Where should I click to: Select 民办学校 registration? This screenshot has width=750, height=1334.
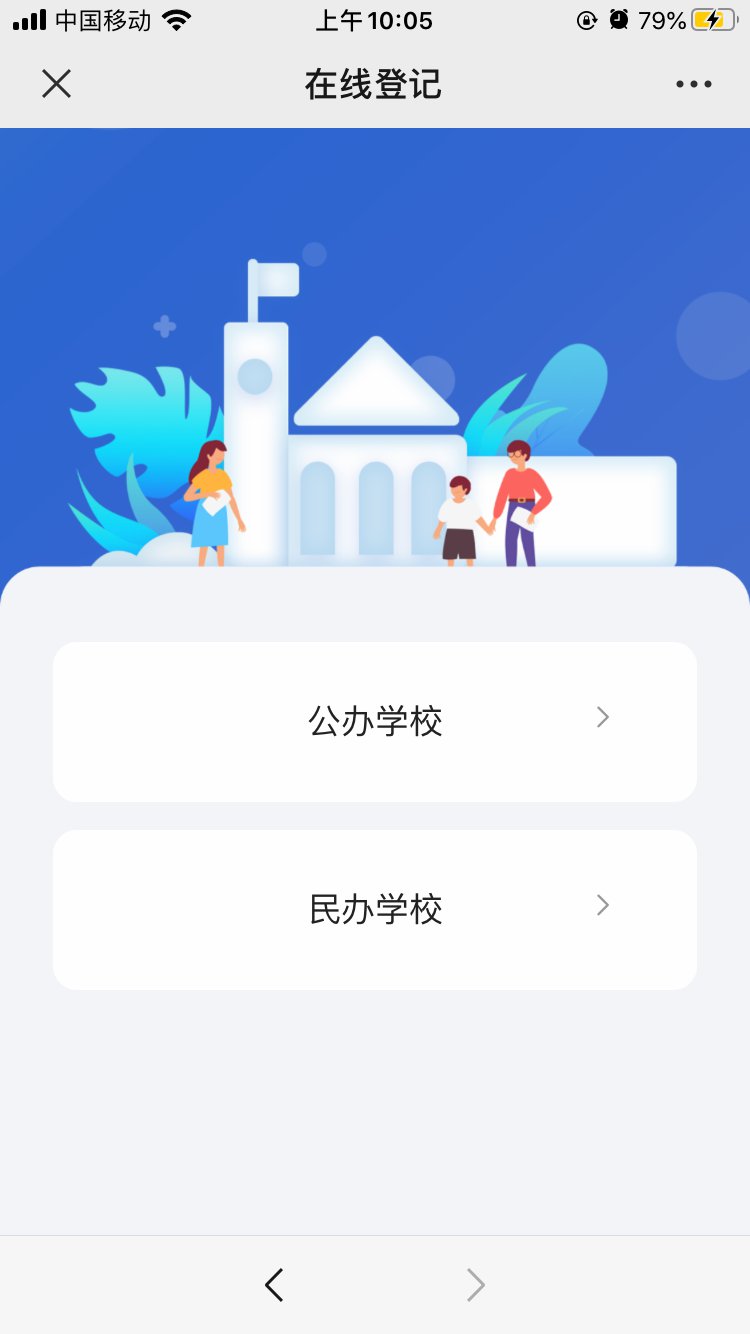coord(375,909)
